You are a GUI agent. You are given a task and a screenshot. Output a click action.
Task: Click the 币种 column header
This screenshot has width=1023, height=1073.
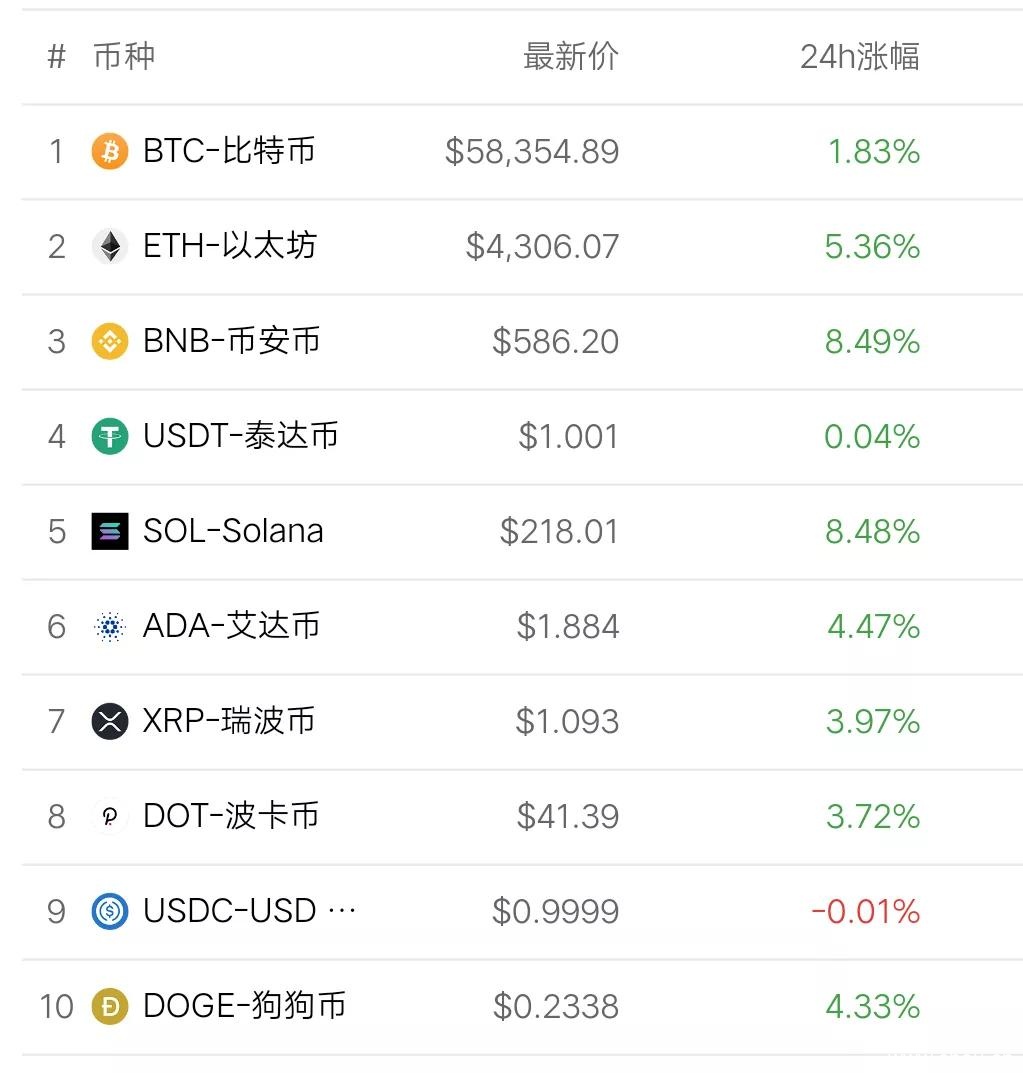(x=124, y=57)
